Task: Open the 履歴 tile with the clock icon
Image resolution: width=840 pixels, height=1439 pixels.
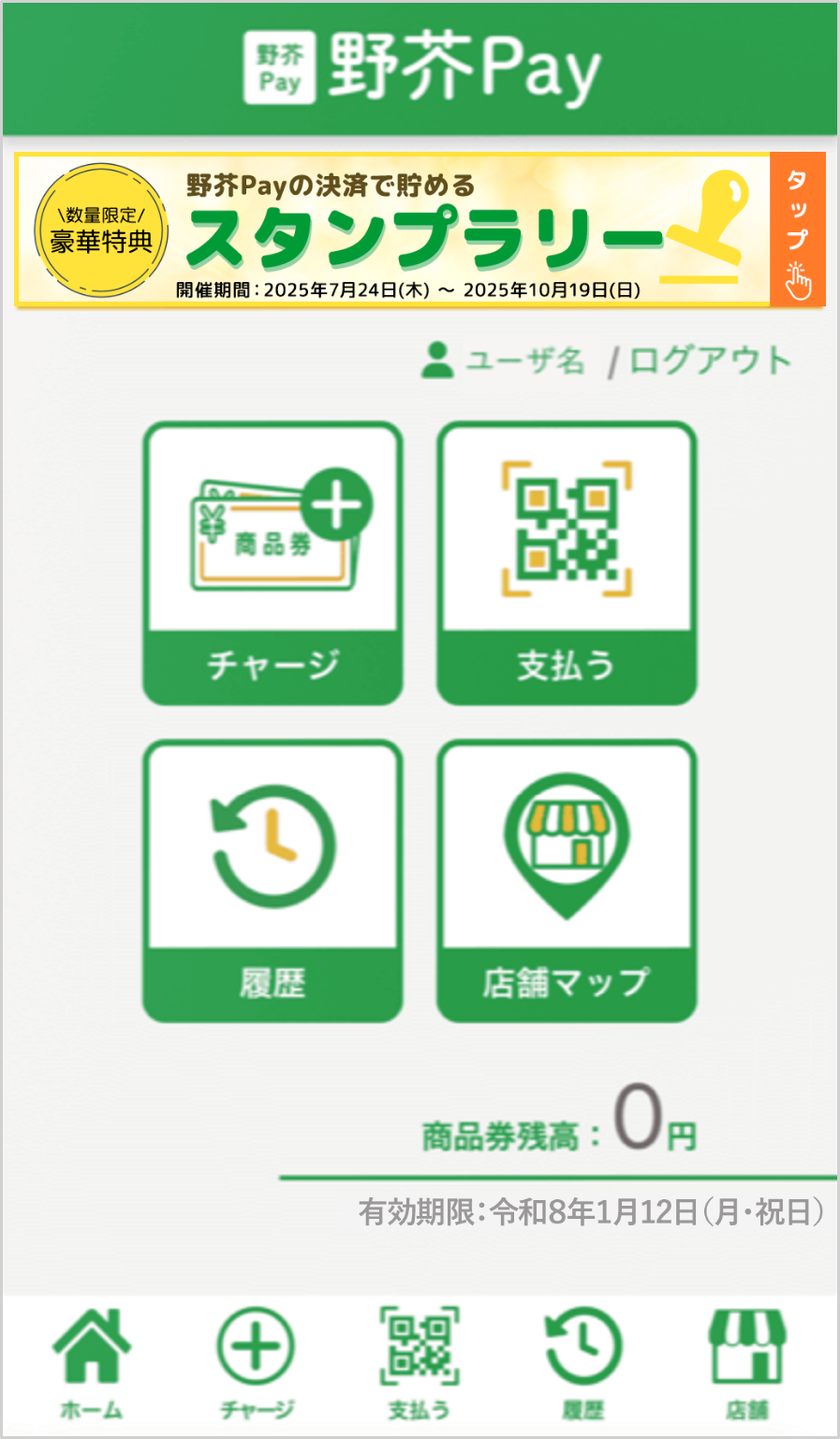Action: pyautogui.click(x=273, y=881)
